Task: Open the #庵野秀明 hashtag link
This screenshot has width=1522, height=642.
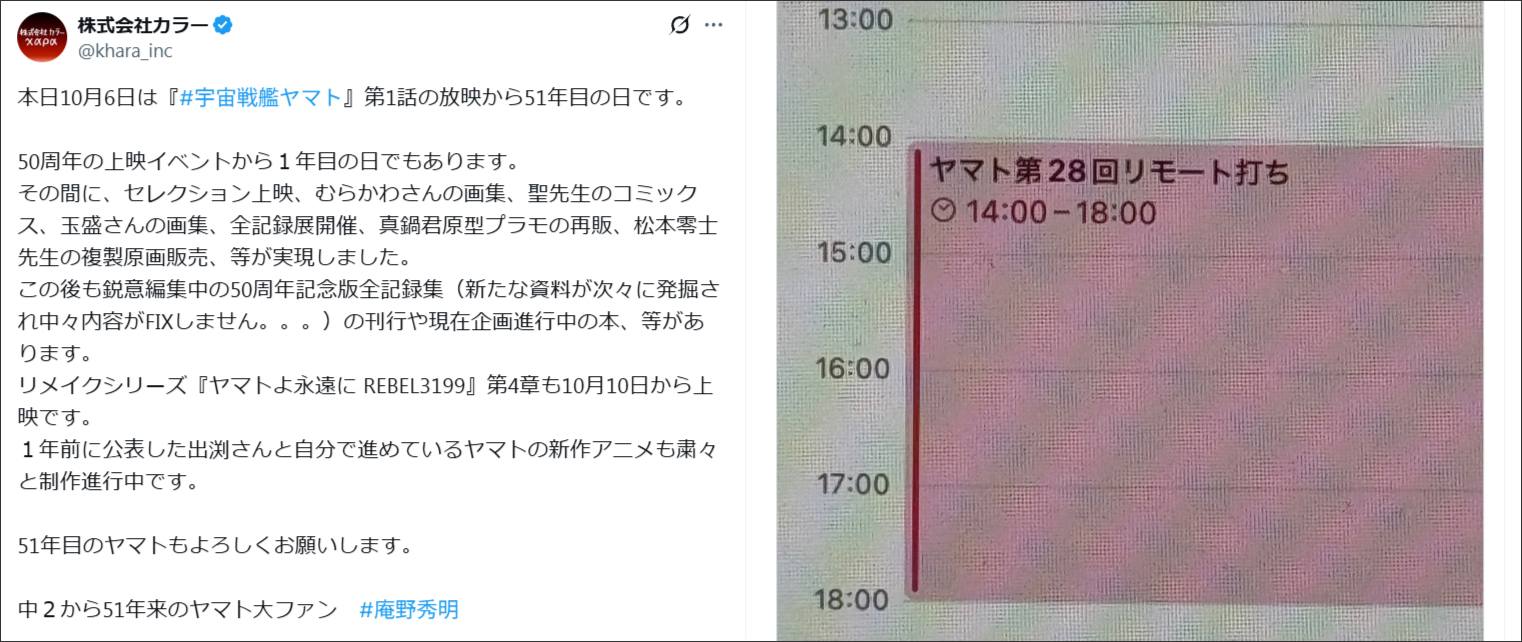Action: pos(408,609)
